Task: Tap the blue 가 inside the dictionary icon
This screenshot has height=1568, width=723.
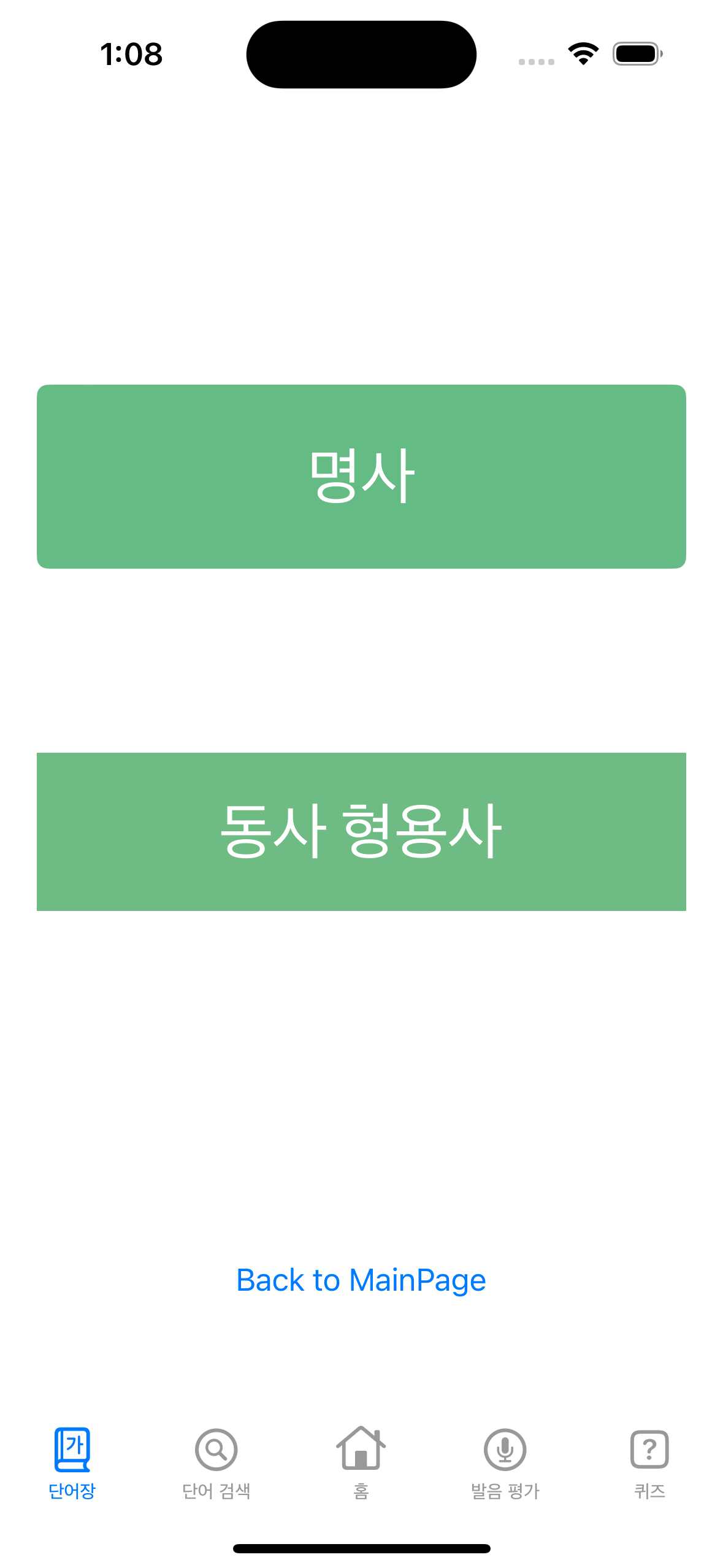Action: [x=74, y=1446]
